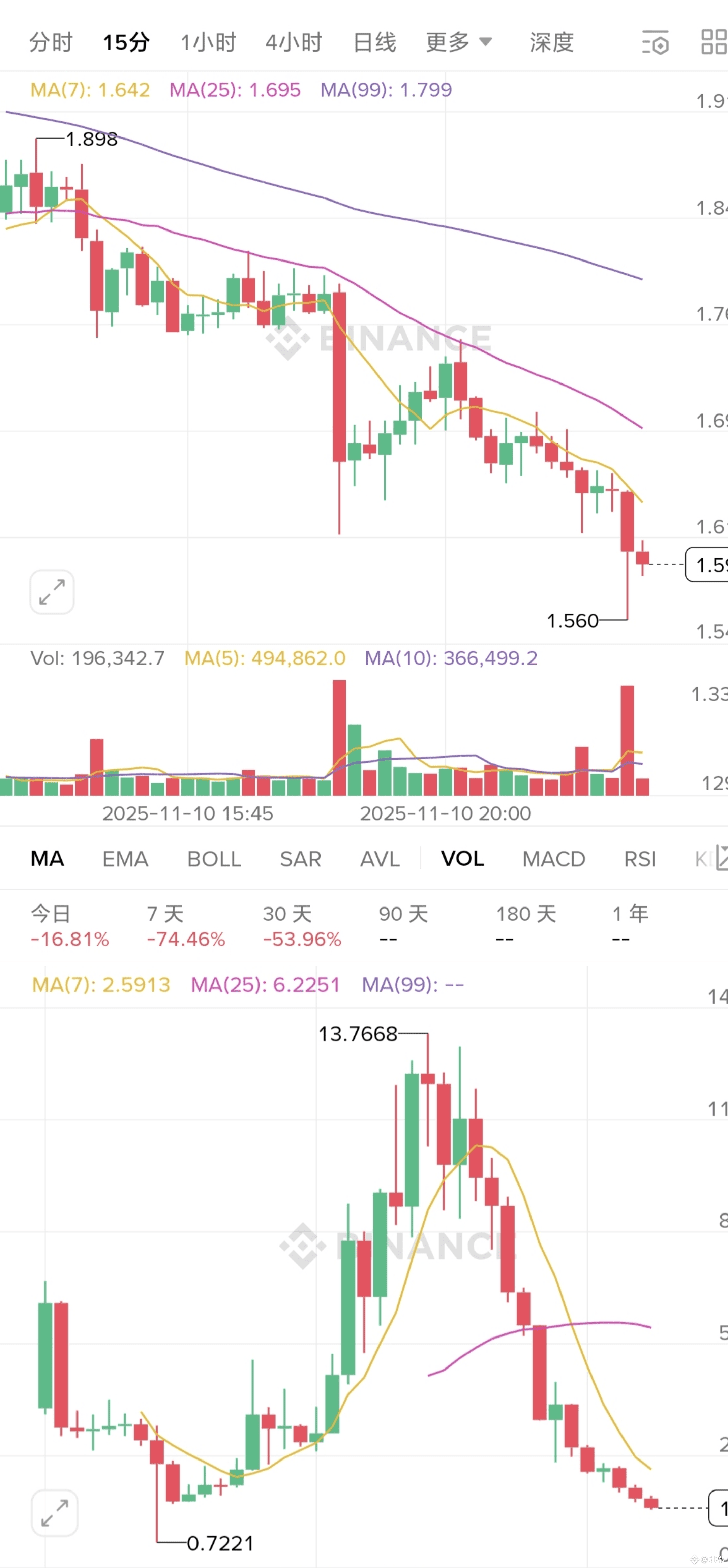Open the 深度 depth chart
Image resolution: width=728 pixels, height=1568 pixels.
(x=551, y=42)
